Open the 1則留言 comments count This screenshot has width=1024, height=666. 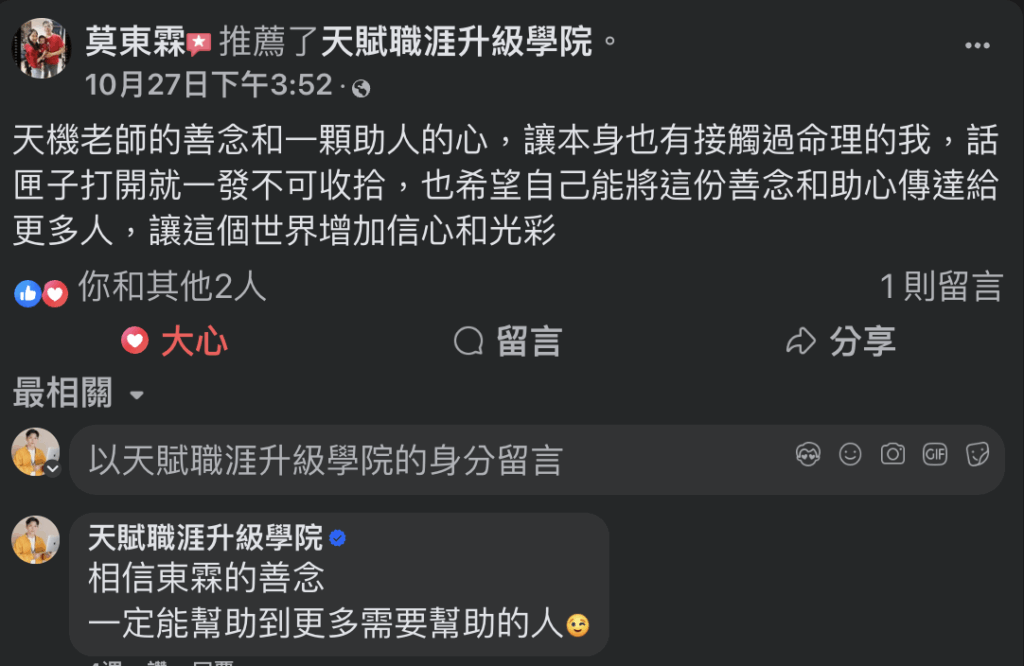tap(940, 288)
